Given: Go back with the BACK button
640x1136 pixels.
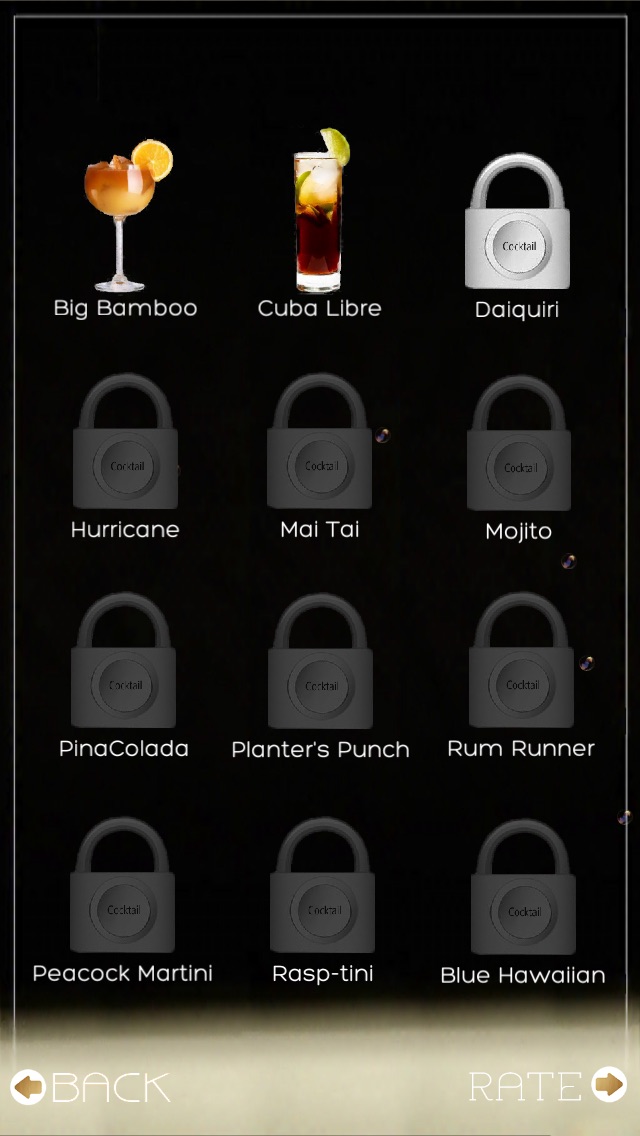Looking at the screenshot, I should coord(92,1087).
